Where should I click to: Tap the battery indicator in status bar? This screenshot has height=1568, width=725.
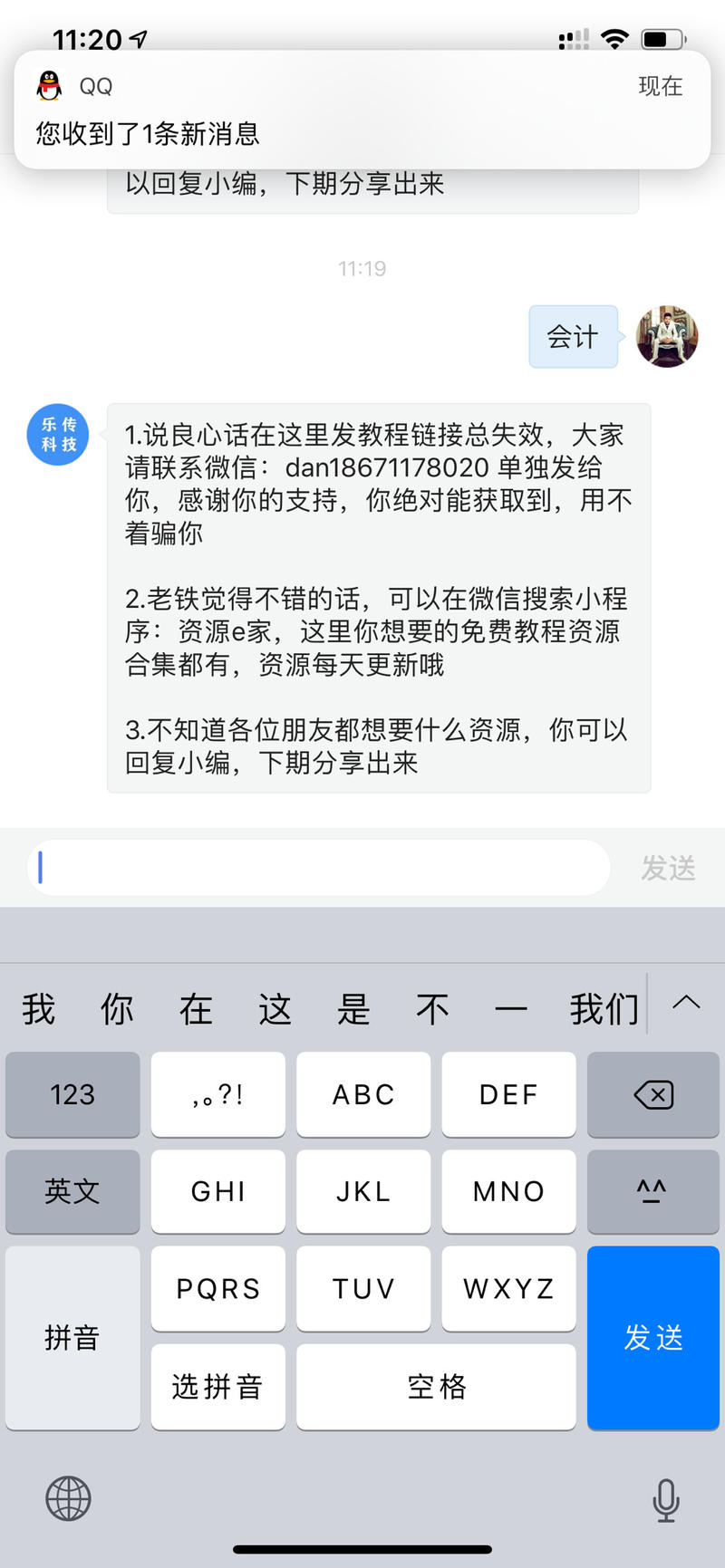662,38
